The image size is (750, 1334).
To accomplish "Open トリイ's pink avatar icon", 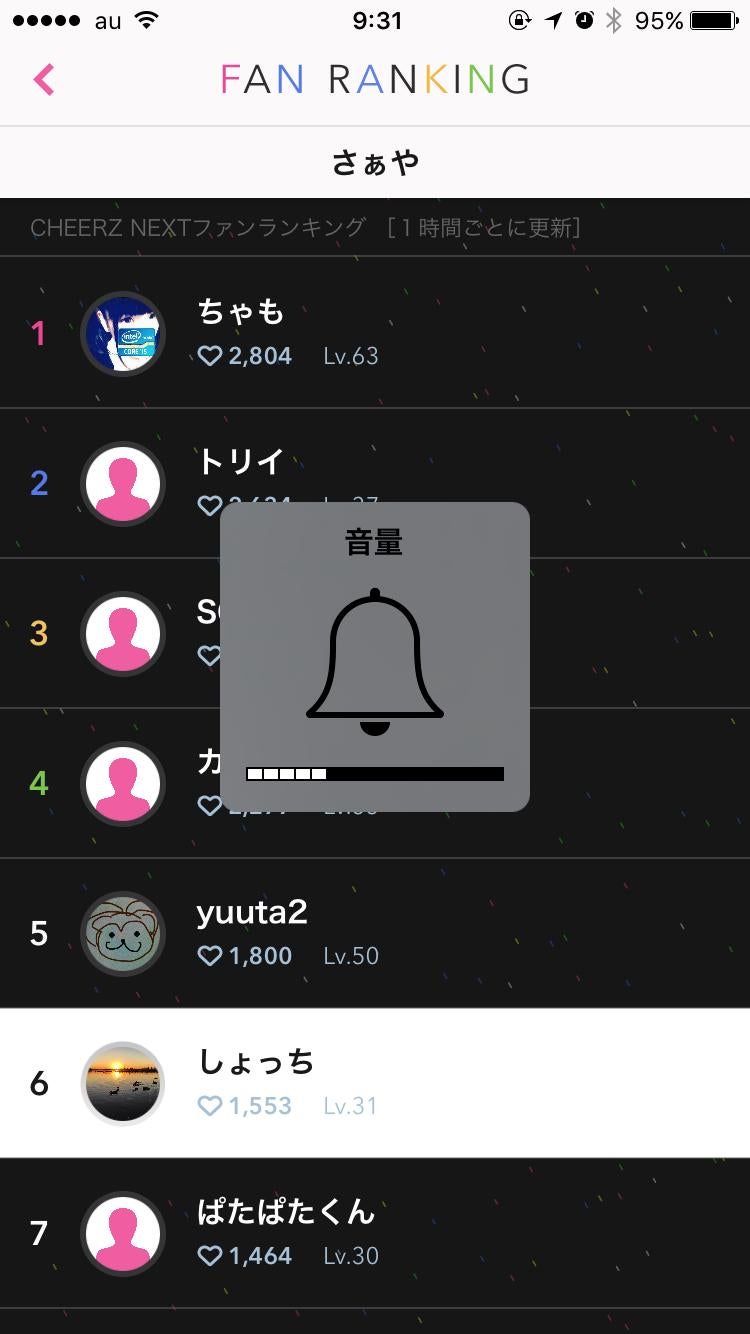I will tap(122, 483).
